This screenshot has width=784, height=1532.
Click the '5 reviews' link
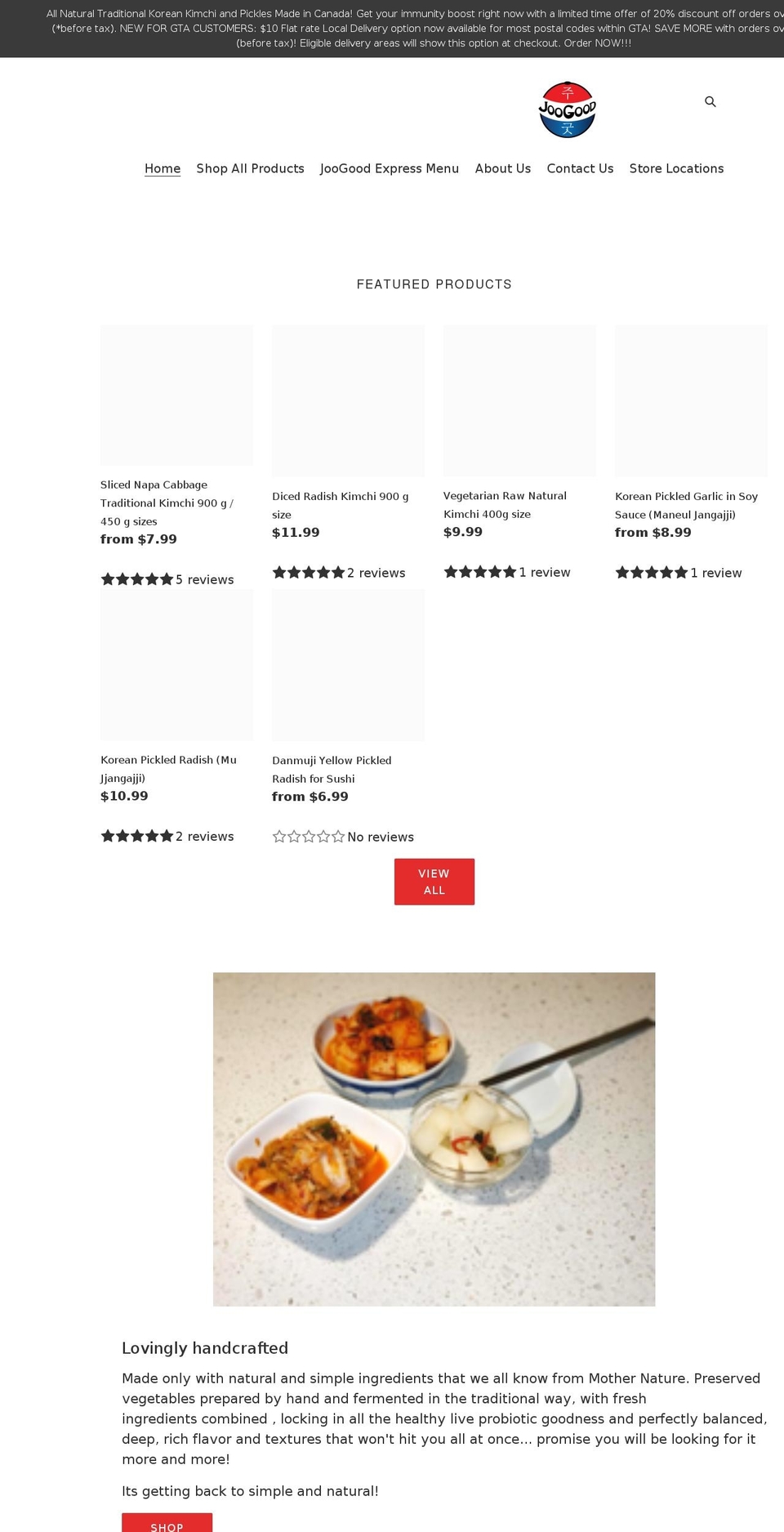(205, 579)
